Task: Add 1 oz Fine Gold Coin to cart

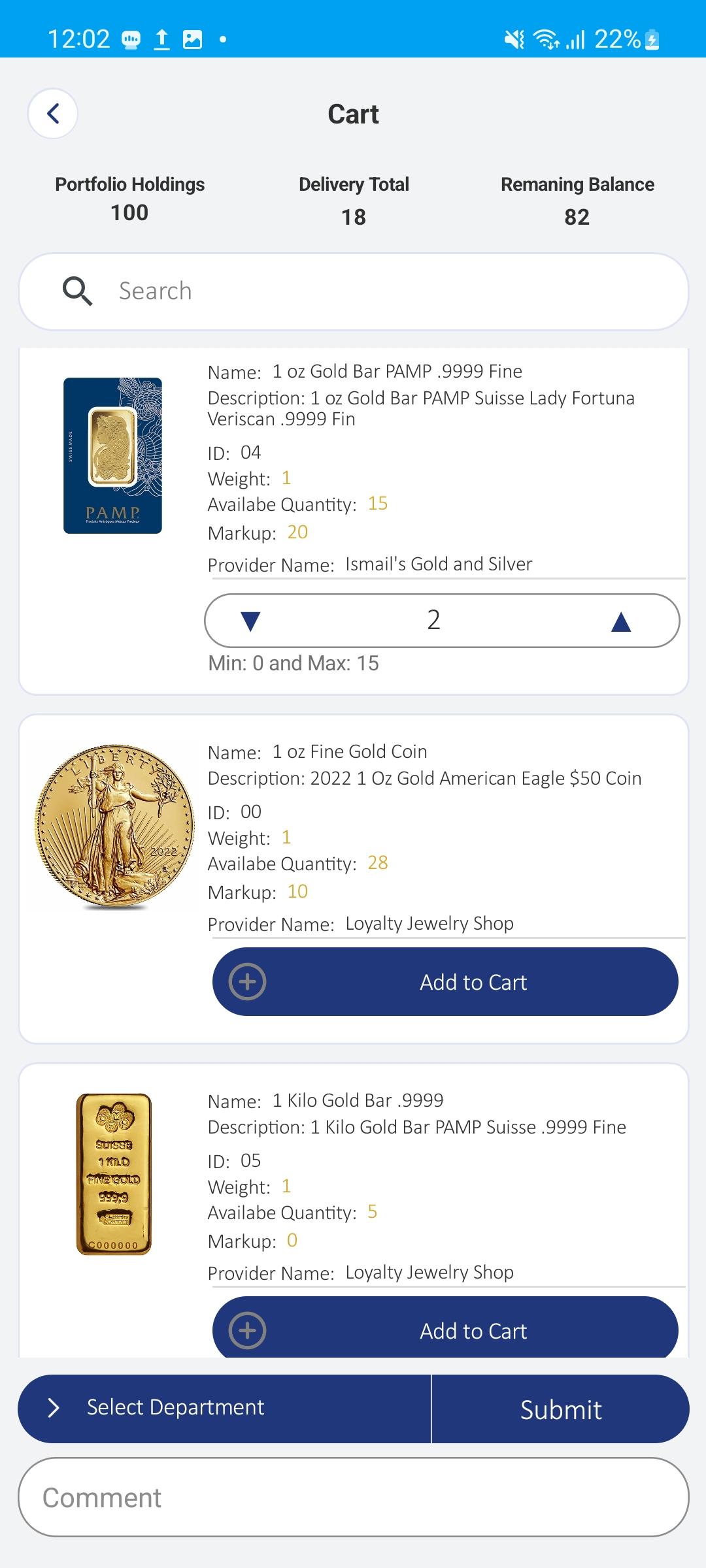Action: pyautogui.click(x=445, y=982)
